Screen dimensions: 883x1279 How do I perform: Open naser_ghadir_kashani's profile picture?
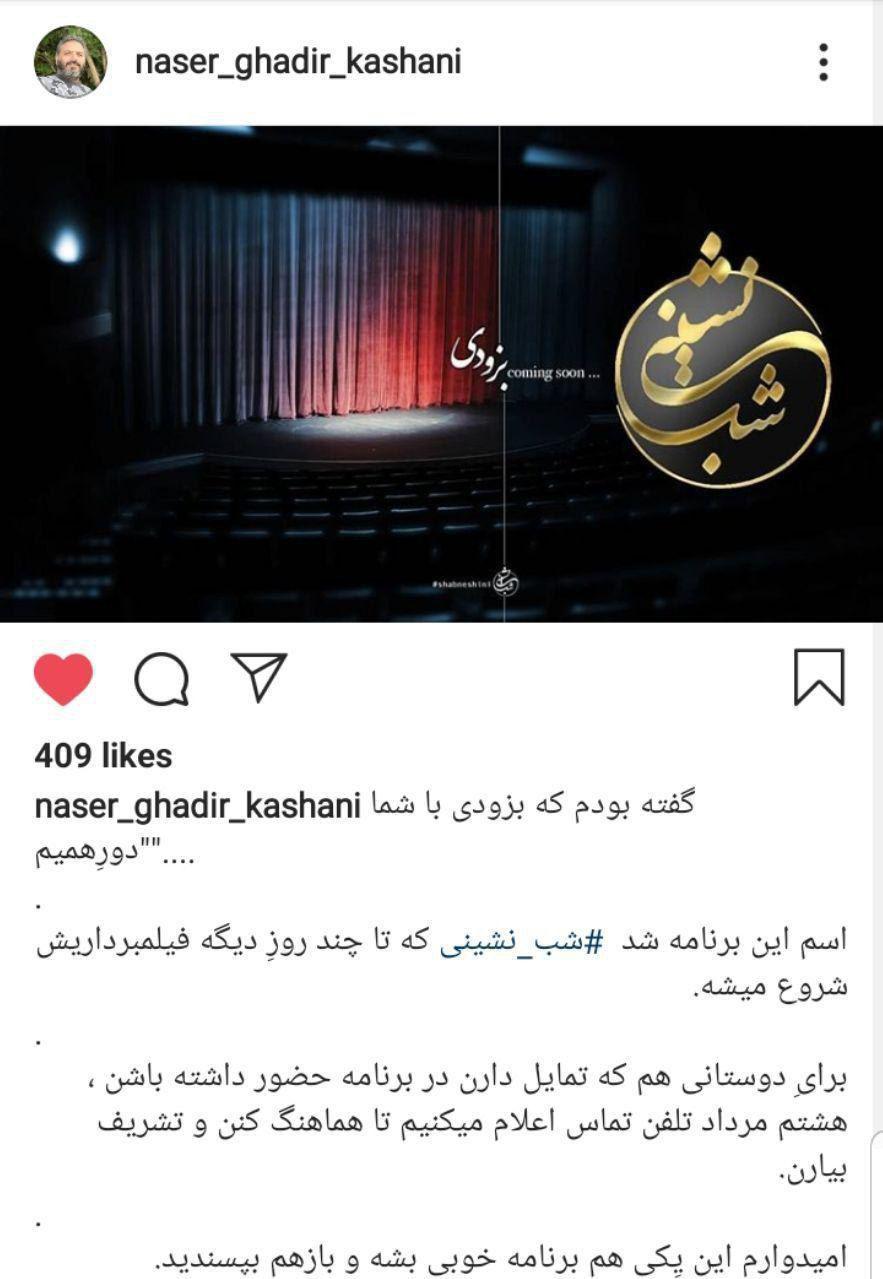pyautogui.click(x=71, y=62)
